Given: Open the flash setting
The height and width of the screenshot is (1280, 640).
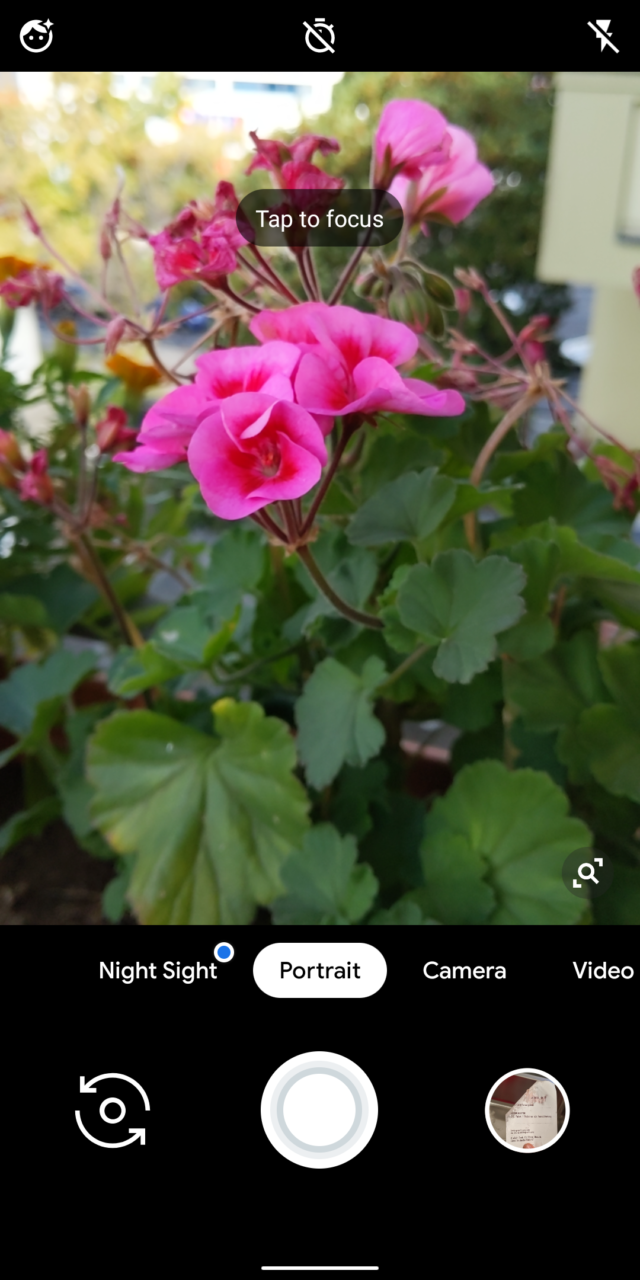Looking at the screenshot, I should coord(603,37).
